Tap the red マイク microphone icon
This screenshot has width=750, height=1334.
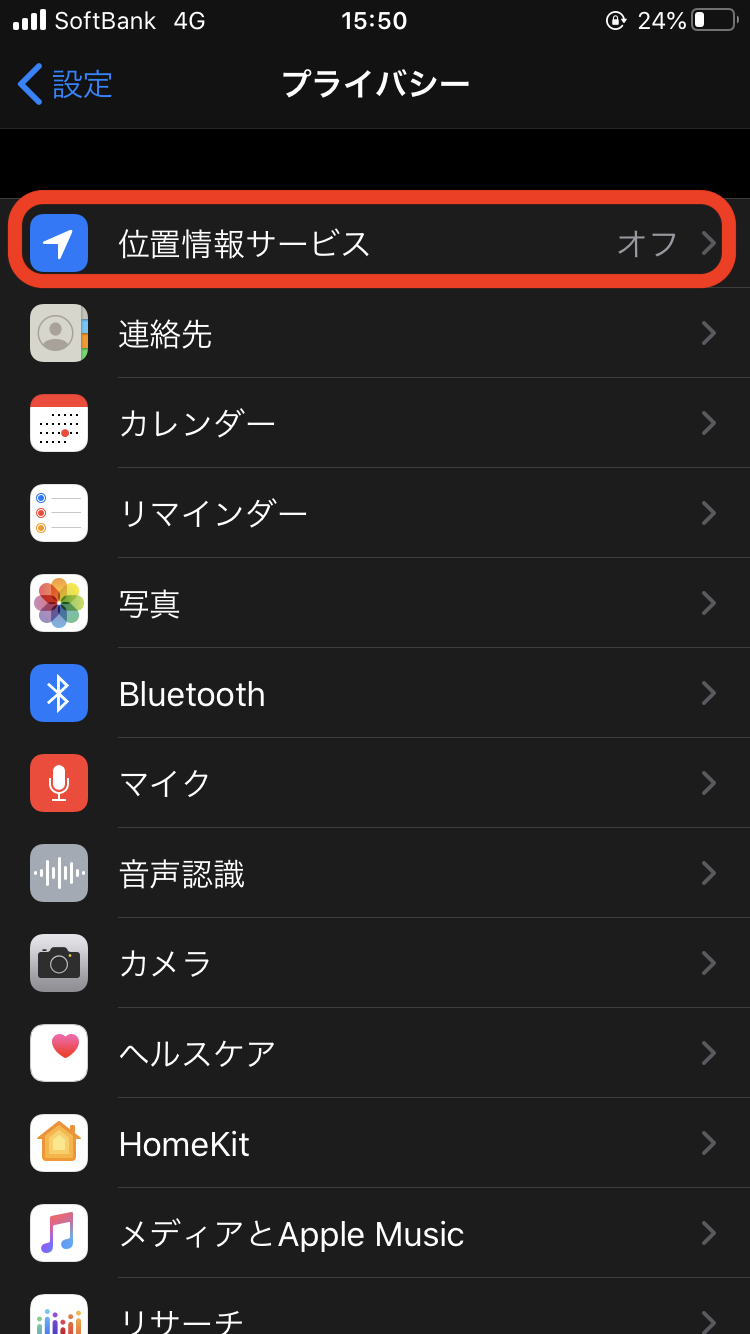(58, 783)
